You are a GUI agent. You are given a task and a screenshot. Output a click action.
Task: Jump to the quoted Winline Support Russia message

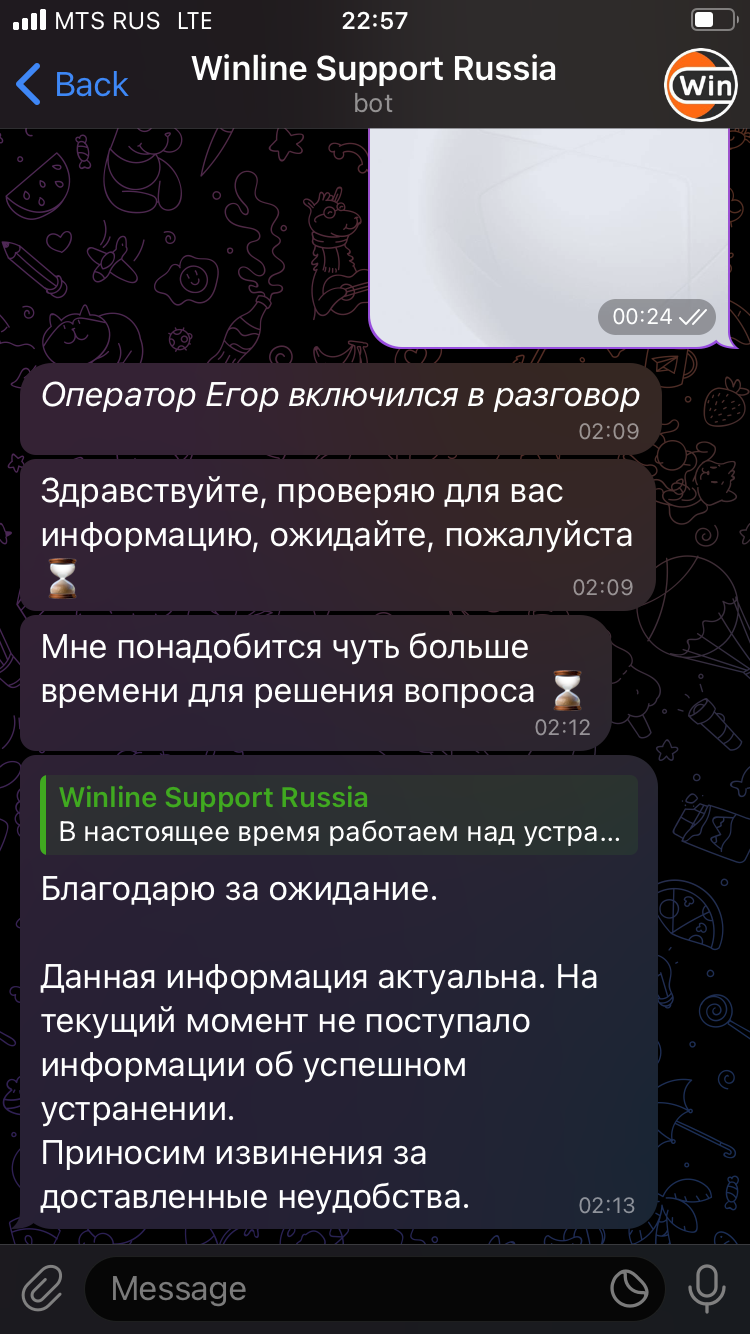coord(338,815)
